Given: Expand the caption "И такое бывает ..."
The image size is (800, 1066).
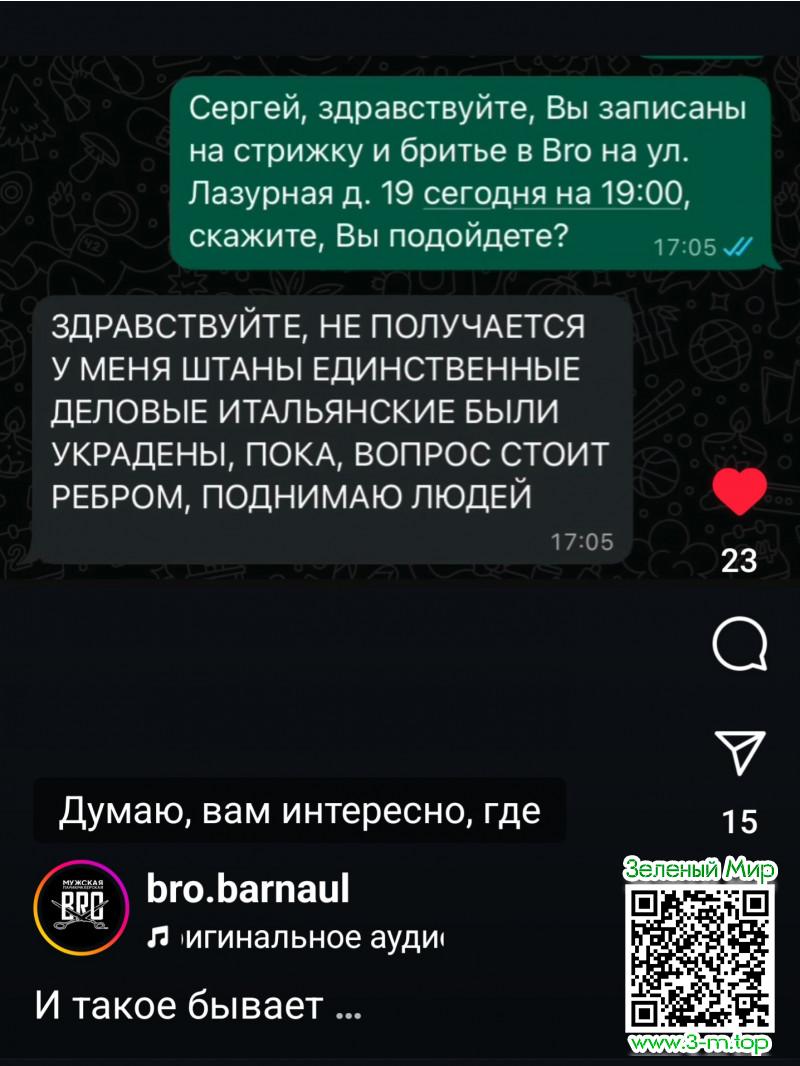Looking at the screenshot, I should coord(197,1005).
